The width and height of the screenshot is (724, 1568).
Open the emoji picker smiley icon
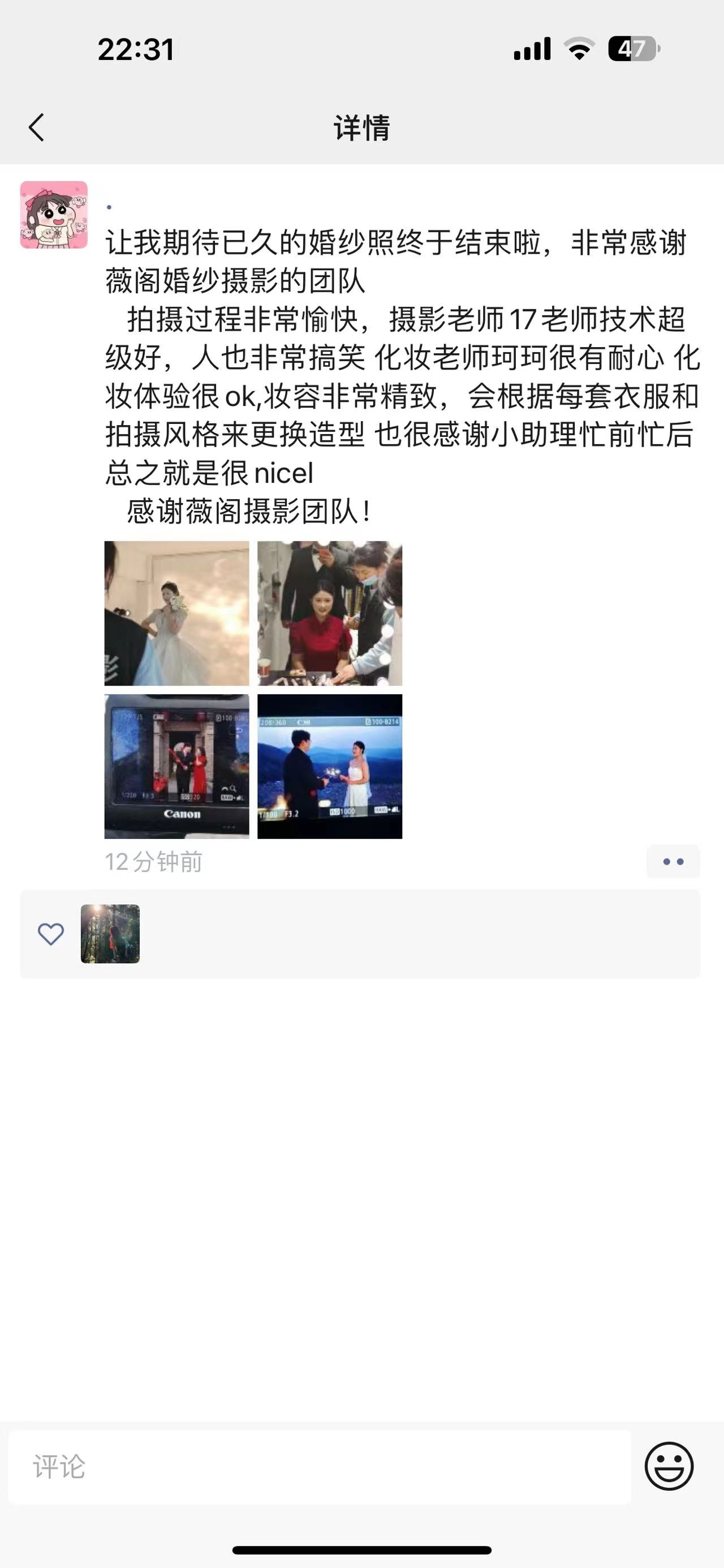[669, 1466]
